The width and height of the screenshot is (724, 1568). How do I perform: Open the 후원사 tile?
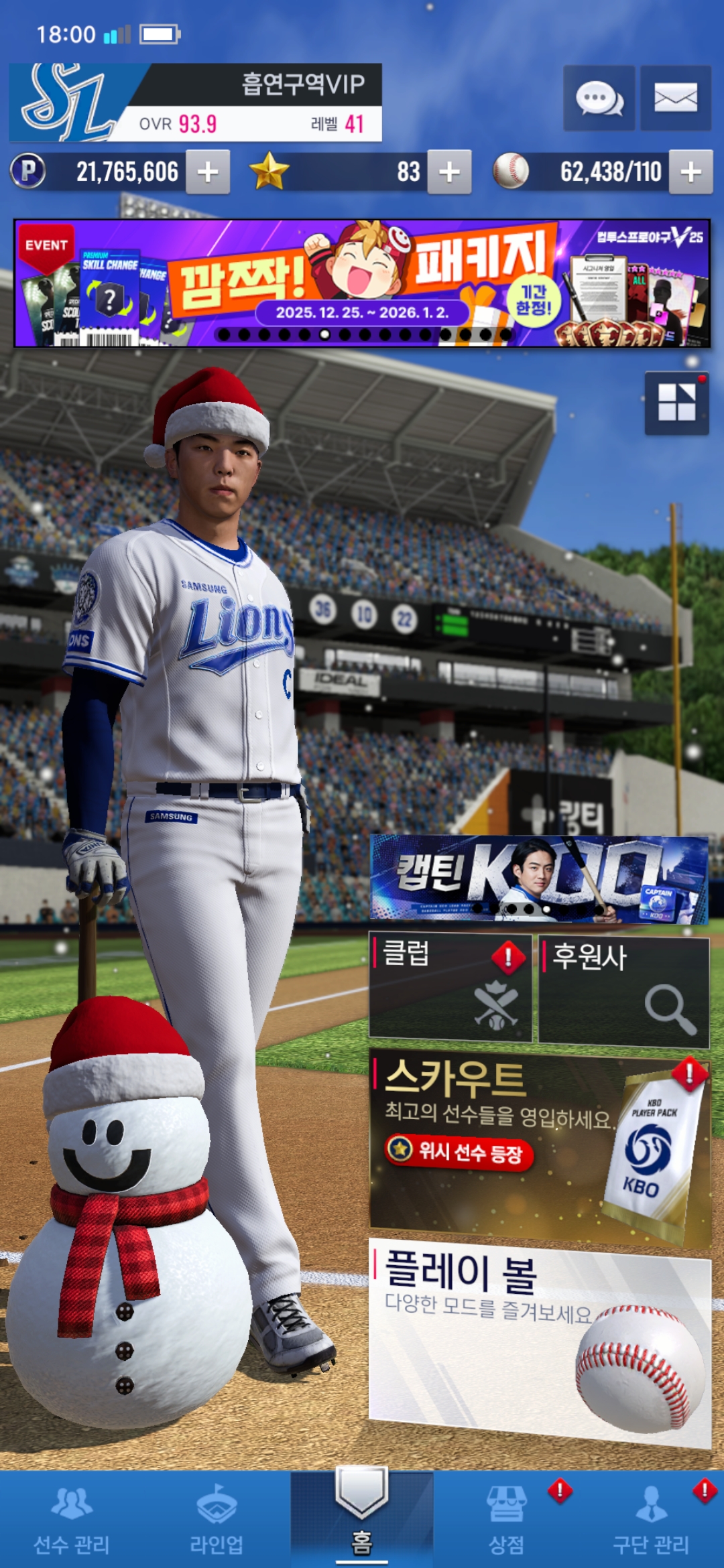pos(623,990)
